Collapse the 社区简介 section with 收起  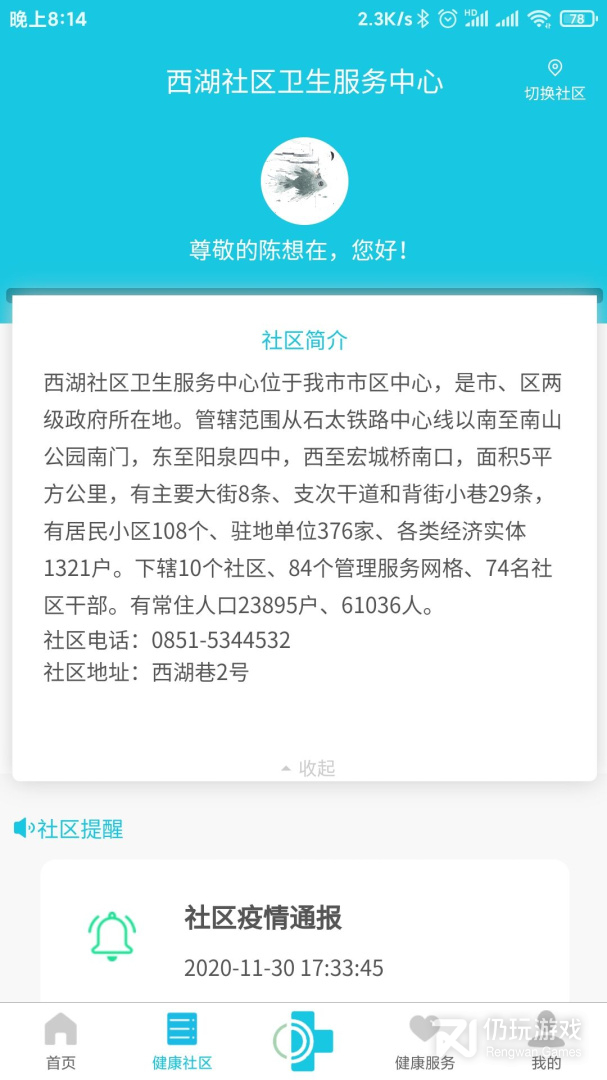point(307,768)
